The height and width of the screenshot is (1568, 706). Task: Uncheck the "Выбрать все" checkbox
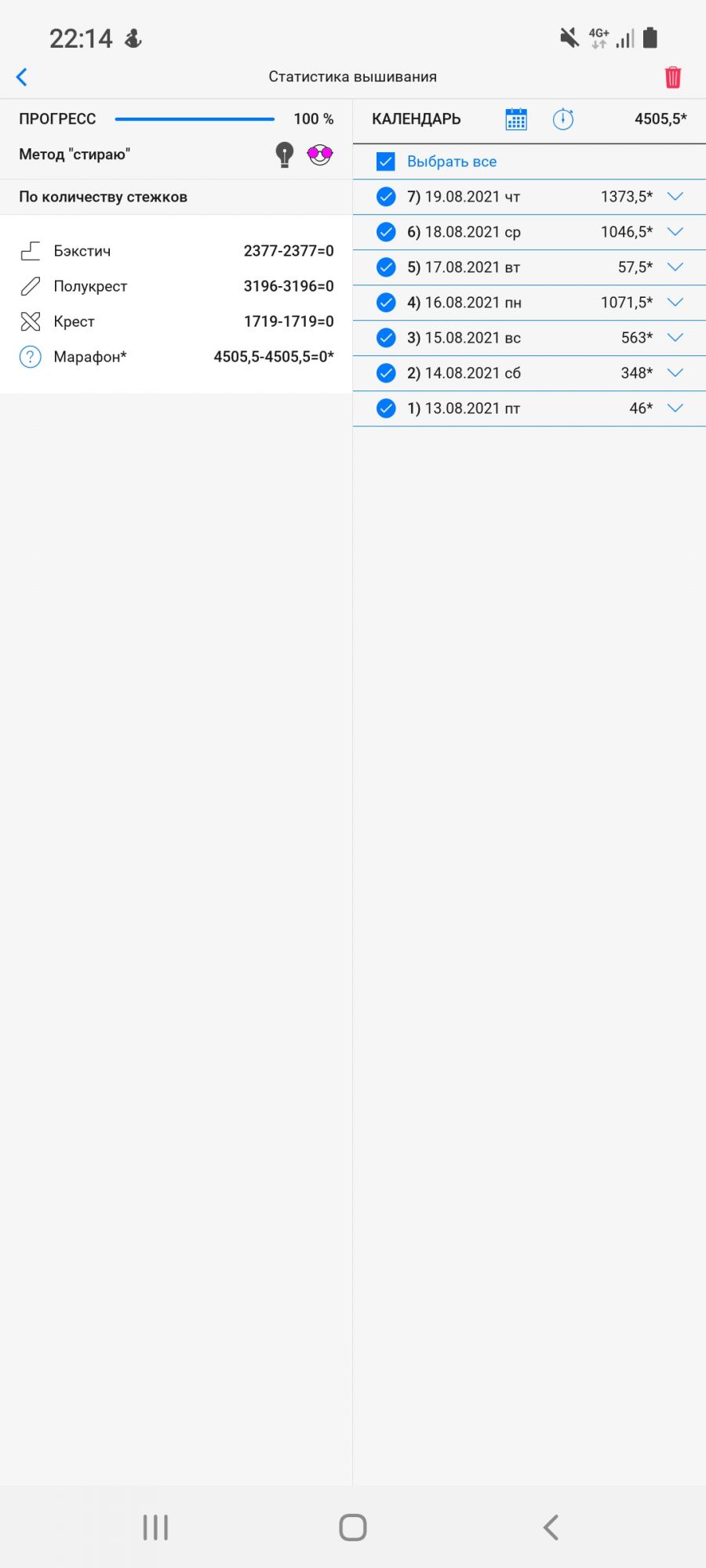pos(386,162)
